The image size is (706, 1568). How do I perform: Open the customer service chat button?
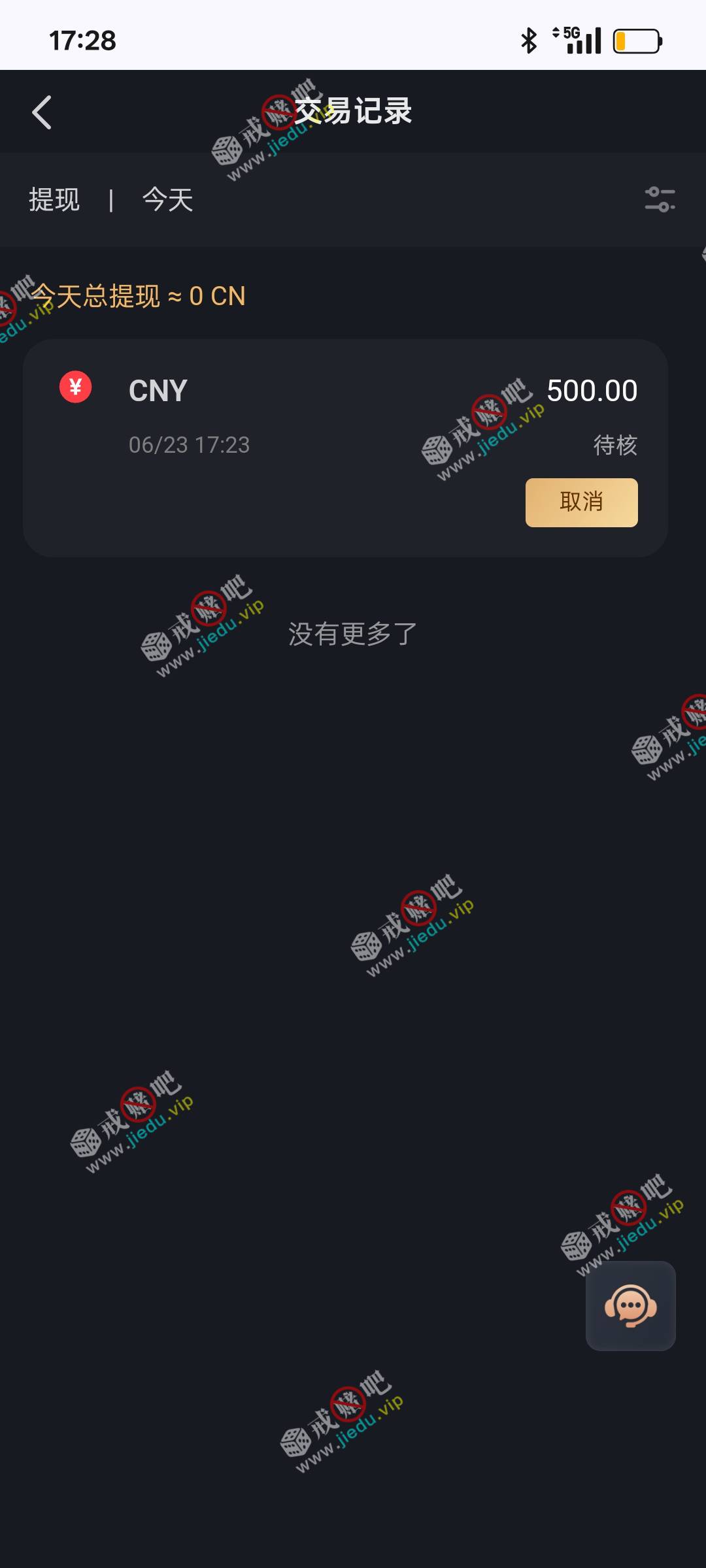(630, 1306)
